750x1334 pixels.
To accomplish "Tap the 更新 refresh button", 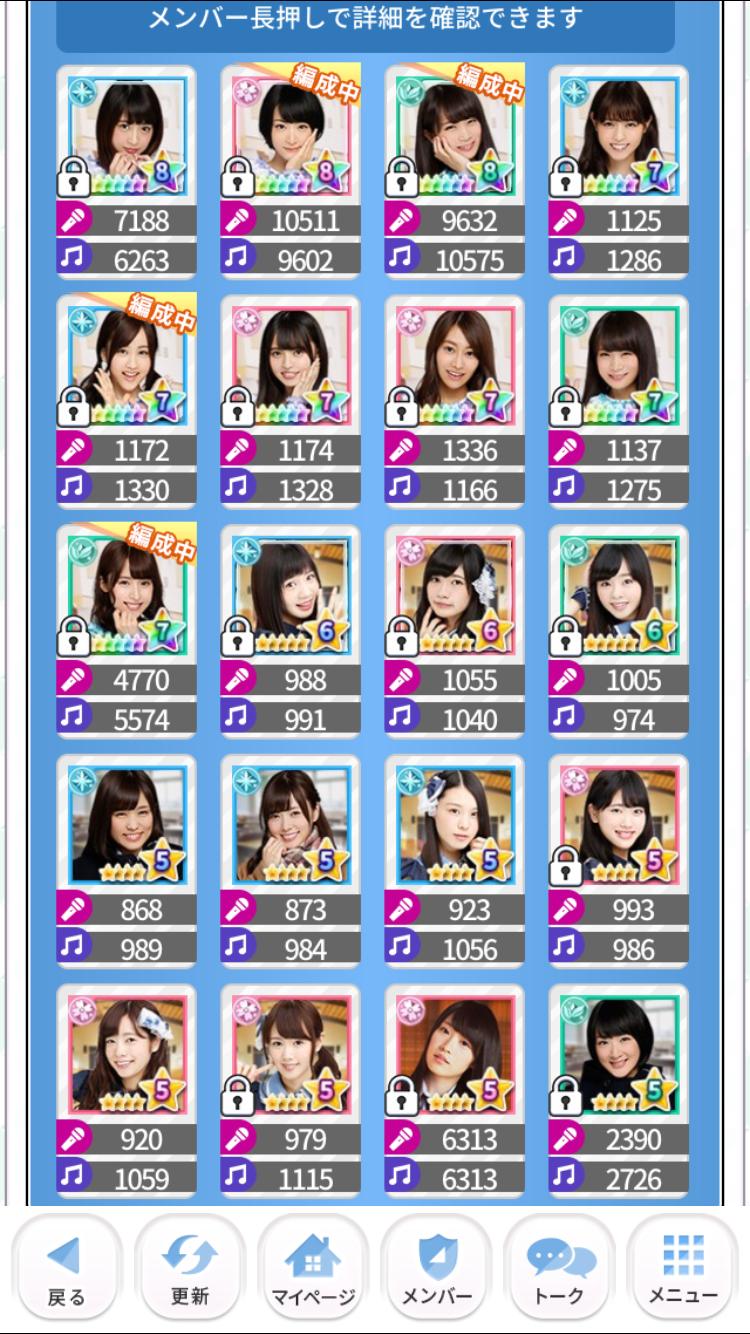I will click(x=189, y=1269).
